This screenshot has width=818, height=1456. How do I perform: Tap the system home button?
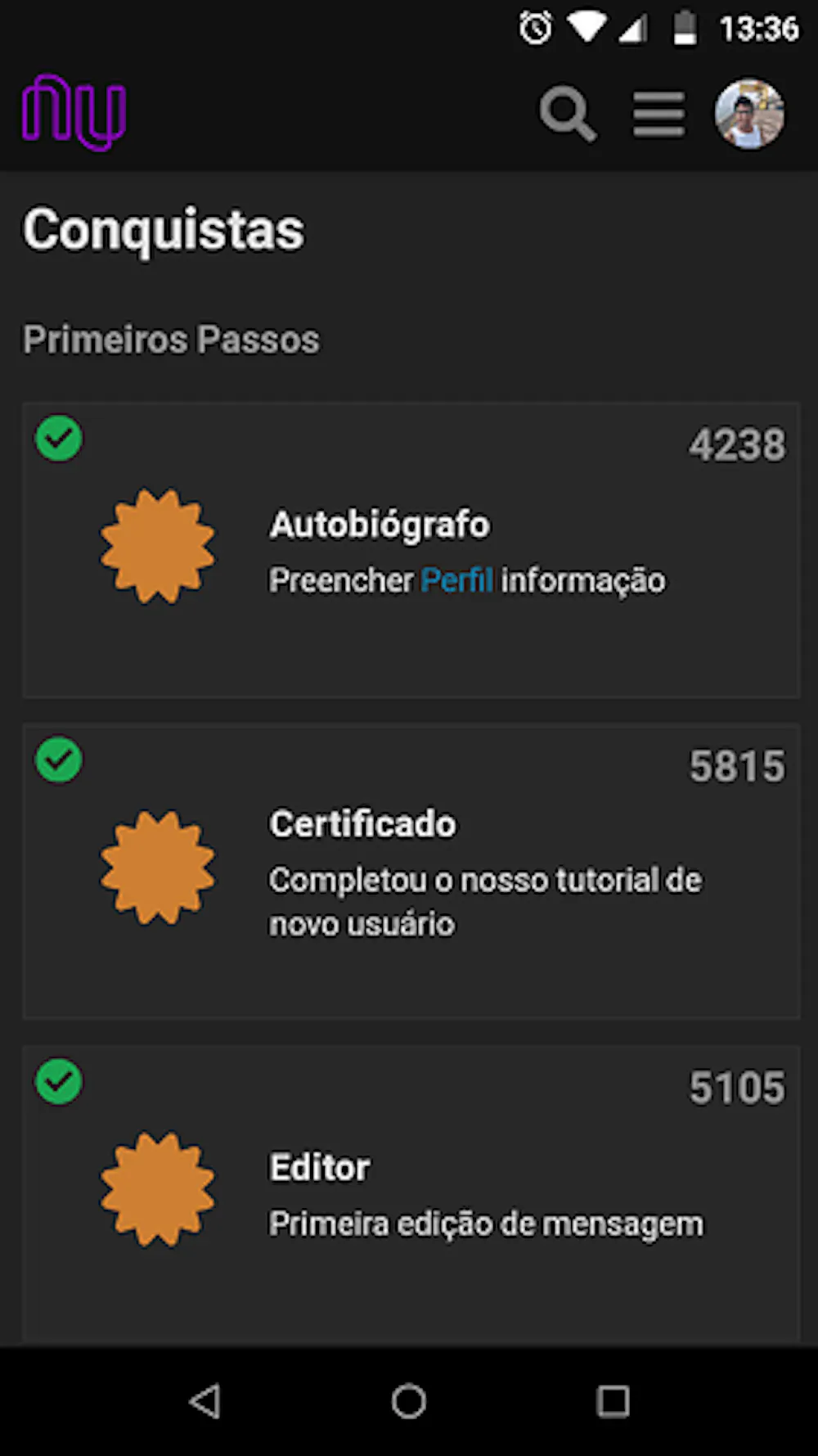coord(409,1401)
